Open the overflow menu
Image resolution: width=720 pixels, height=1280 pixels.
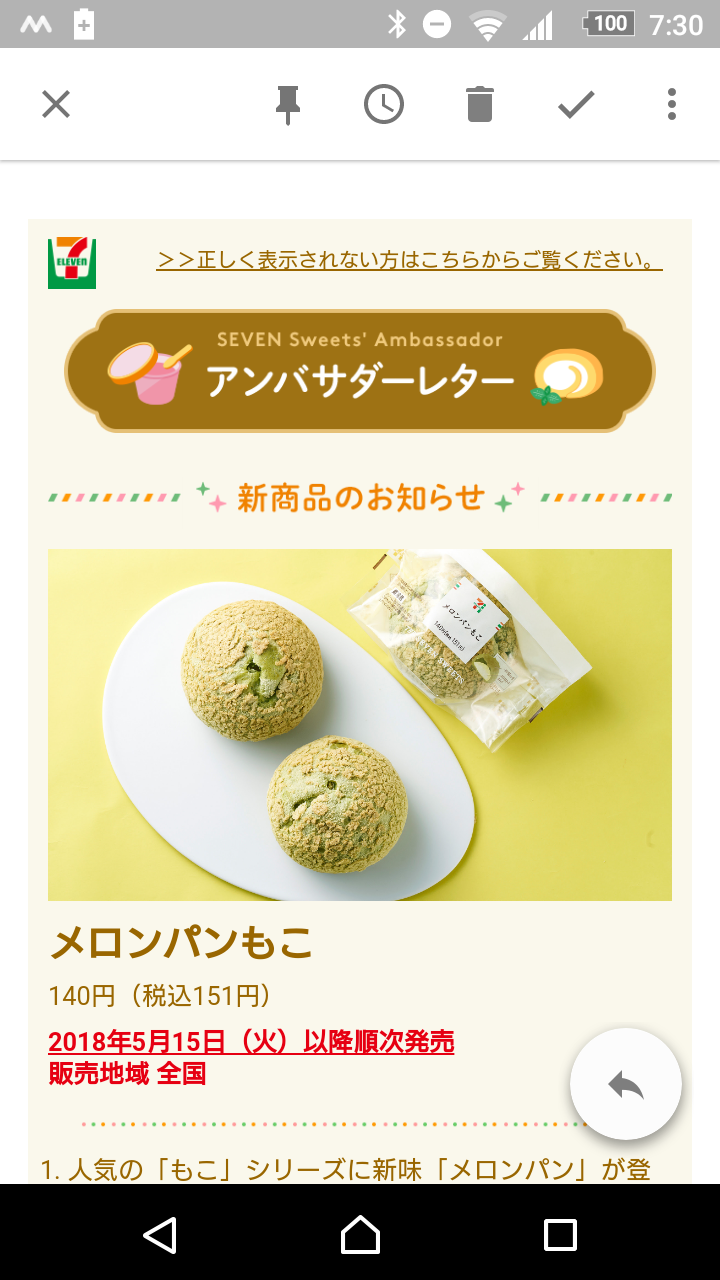tap(672, 104)
